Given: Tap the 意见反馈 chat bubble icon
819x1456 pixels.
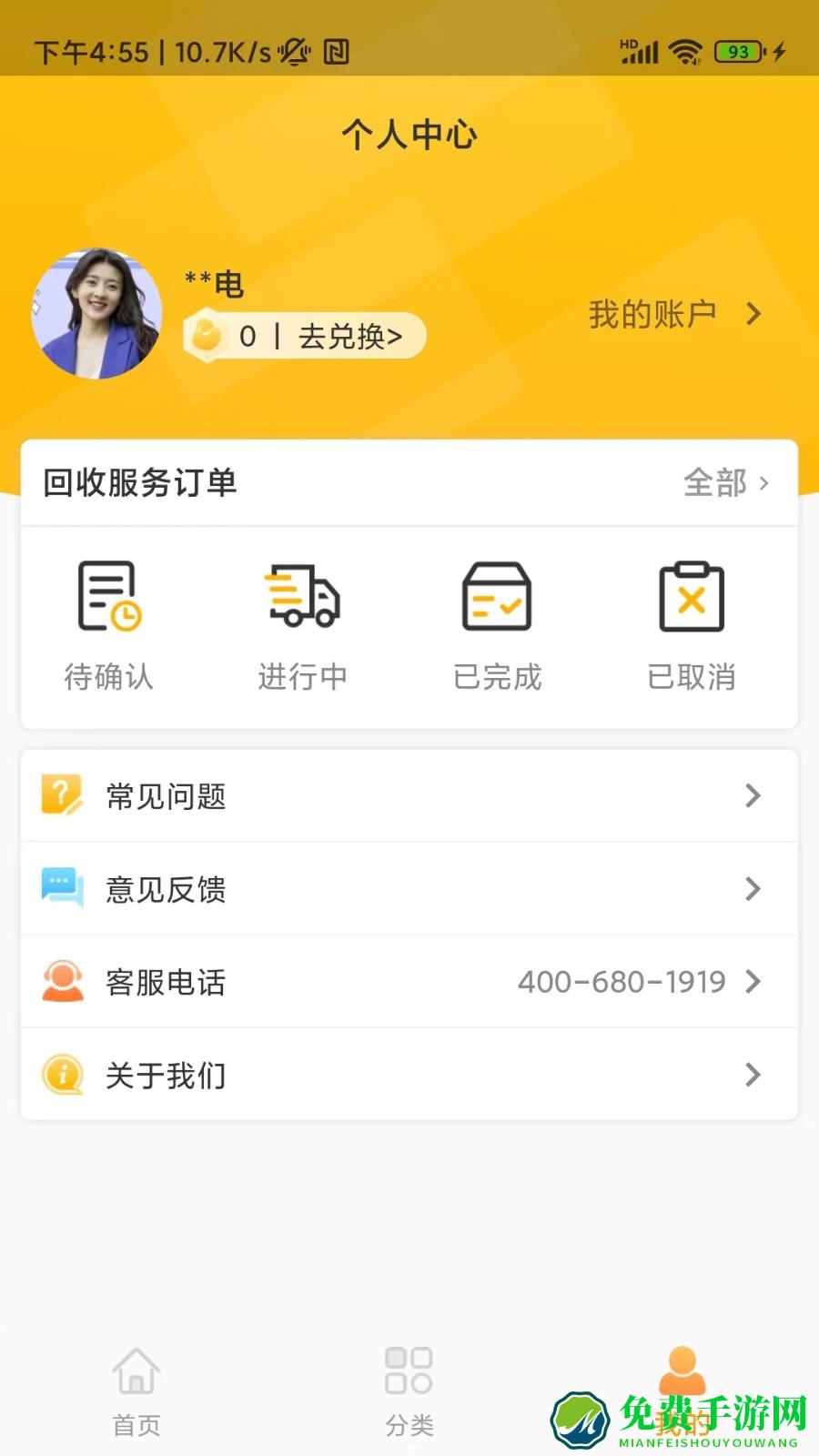Looking at the screenshot, I should [60, 888].
